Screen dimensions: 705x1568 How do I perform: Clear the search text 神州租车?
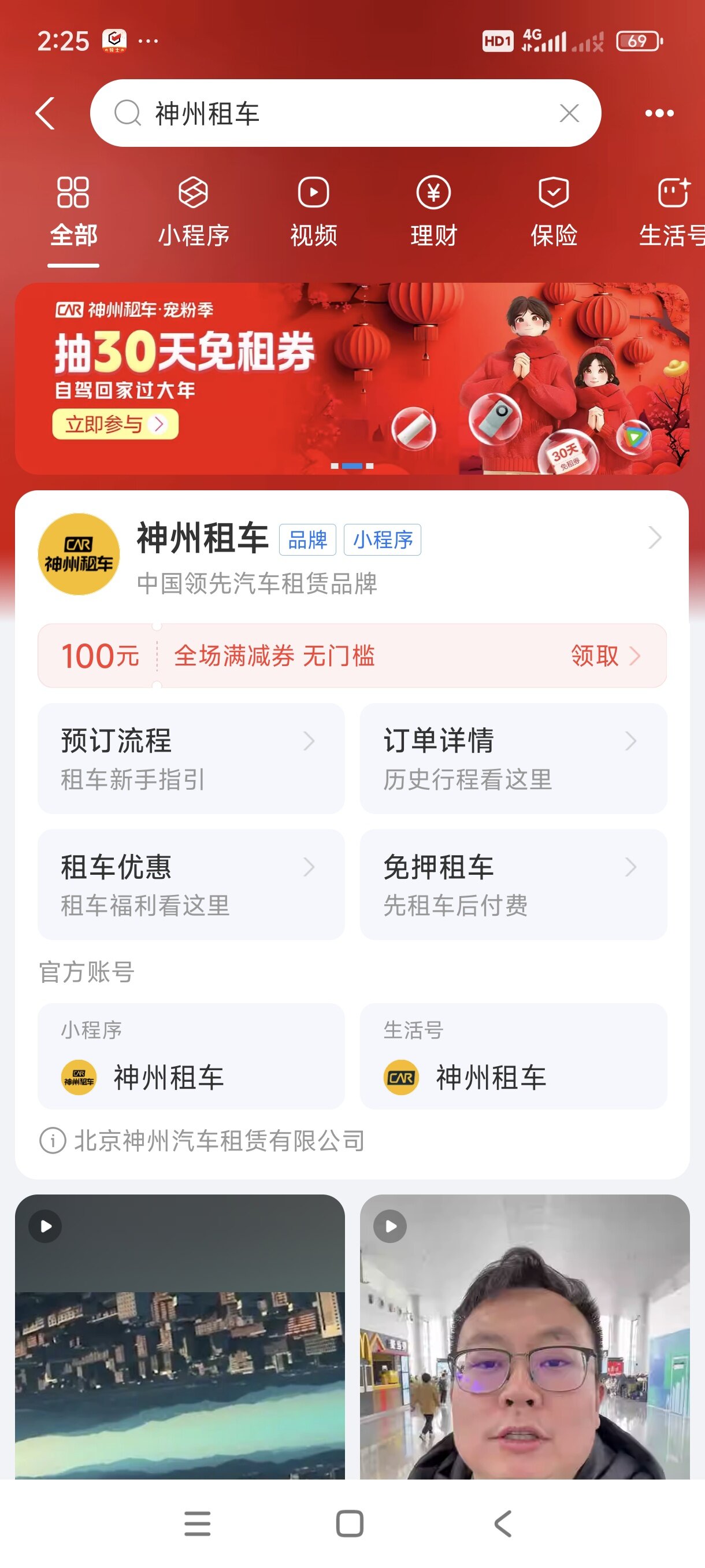(x=569, y=113)
